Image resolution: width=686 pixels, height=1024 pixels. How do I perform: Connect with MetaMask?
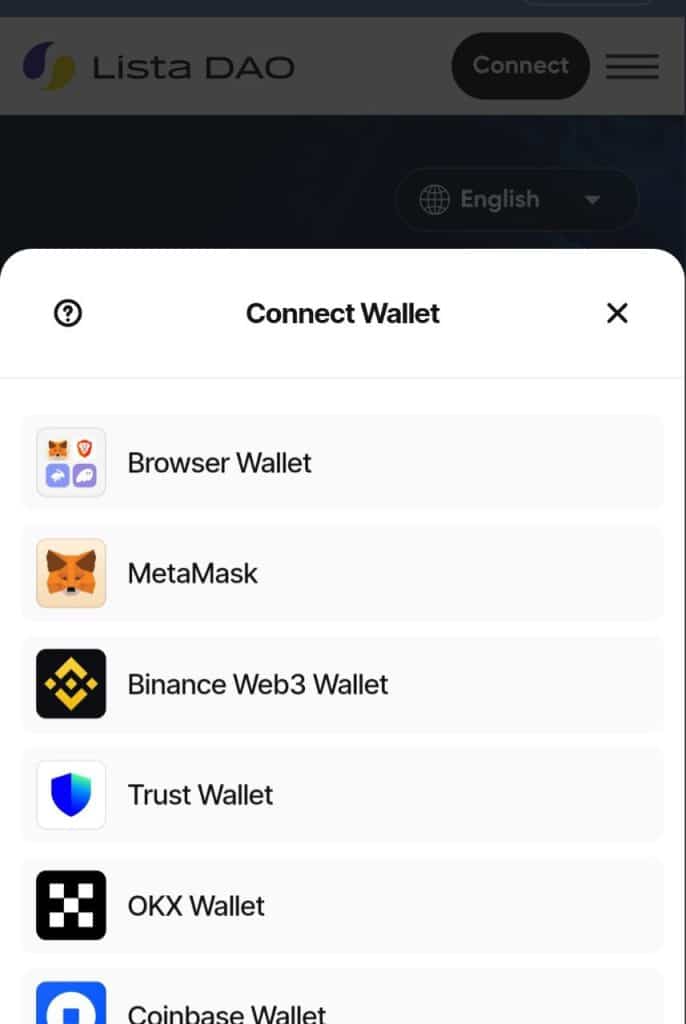pyautogui.click(x=342, y=574)
